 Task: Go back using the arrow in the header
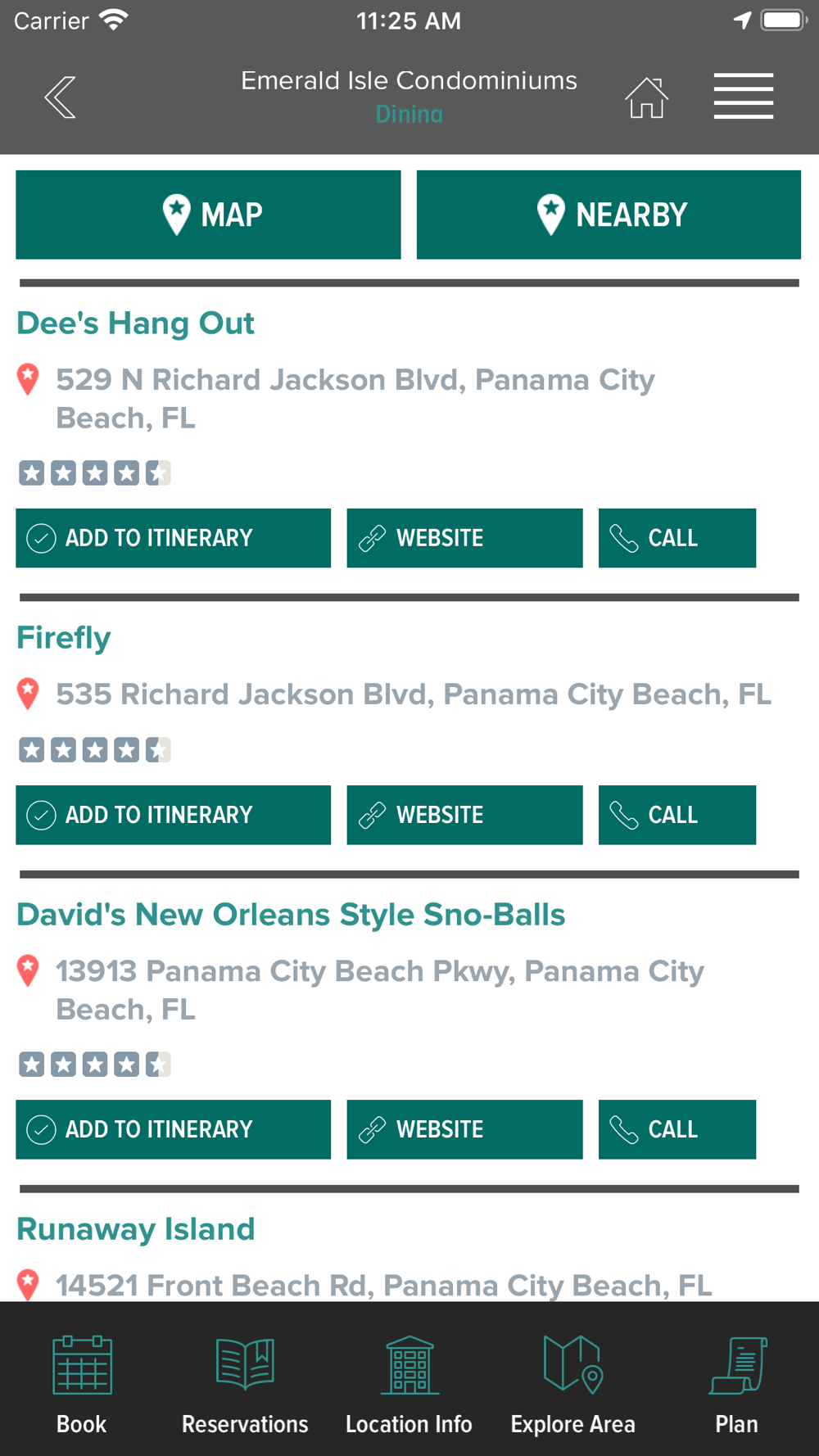pyautogui.click(x=61, y=97)
